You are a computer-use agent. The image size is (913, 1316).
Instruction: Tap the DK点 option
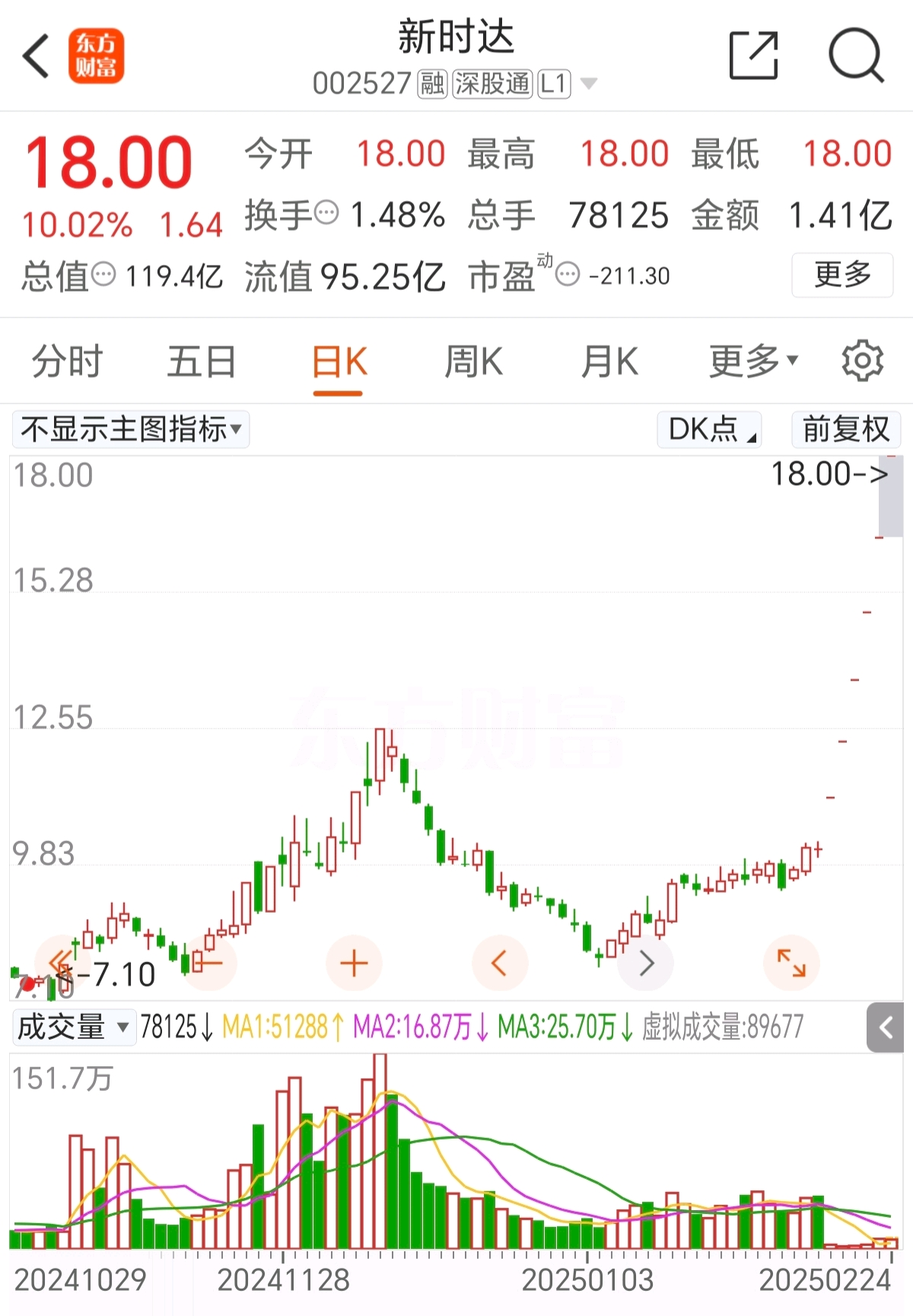[709, 429]
